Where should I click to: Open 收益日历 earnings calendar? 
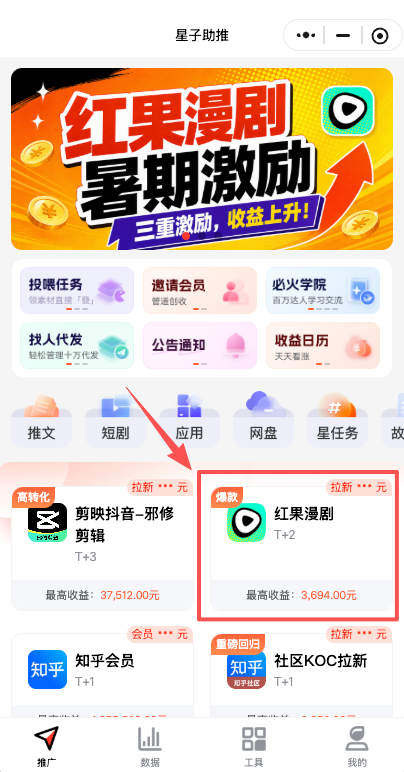pyautogui.click(x=323, y=345)
